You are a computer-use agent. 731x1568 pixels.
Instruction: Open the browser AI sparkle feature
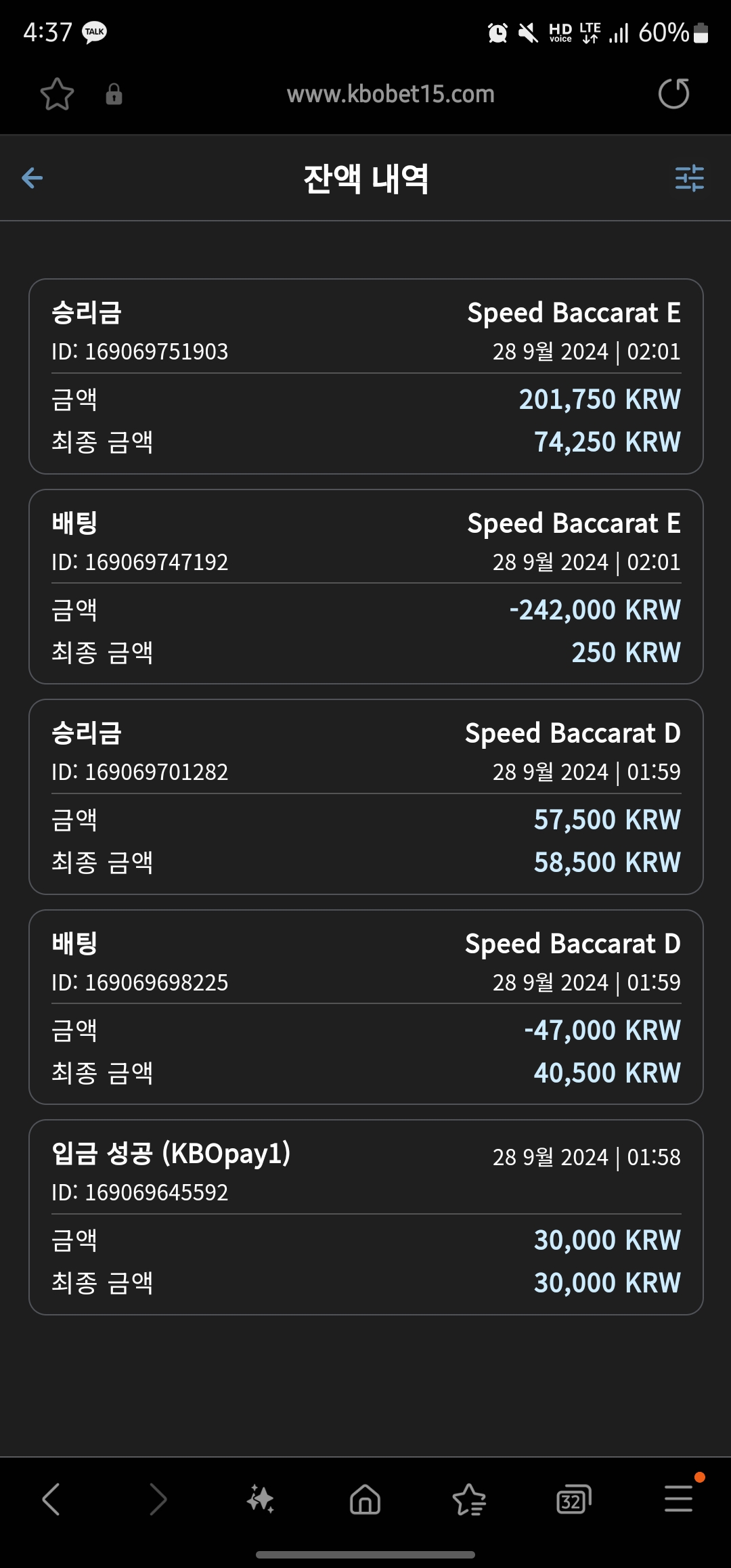point(261,1499)
